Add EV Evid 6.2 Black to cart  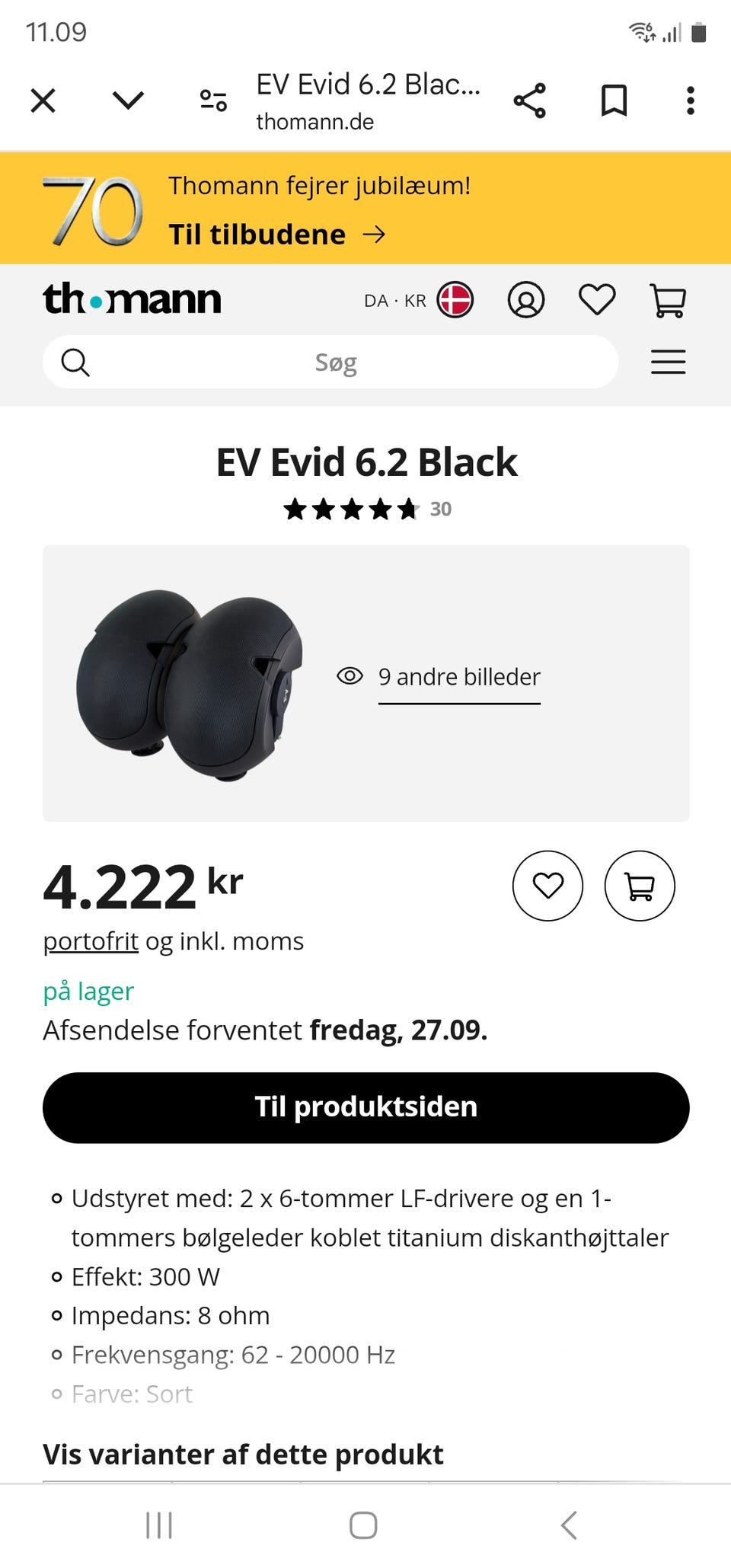point(640,886)
